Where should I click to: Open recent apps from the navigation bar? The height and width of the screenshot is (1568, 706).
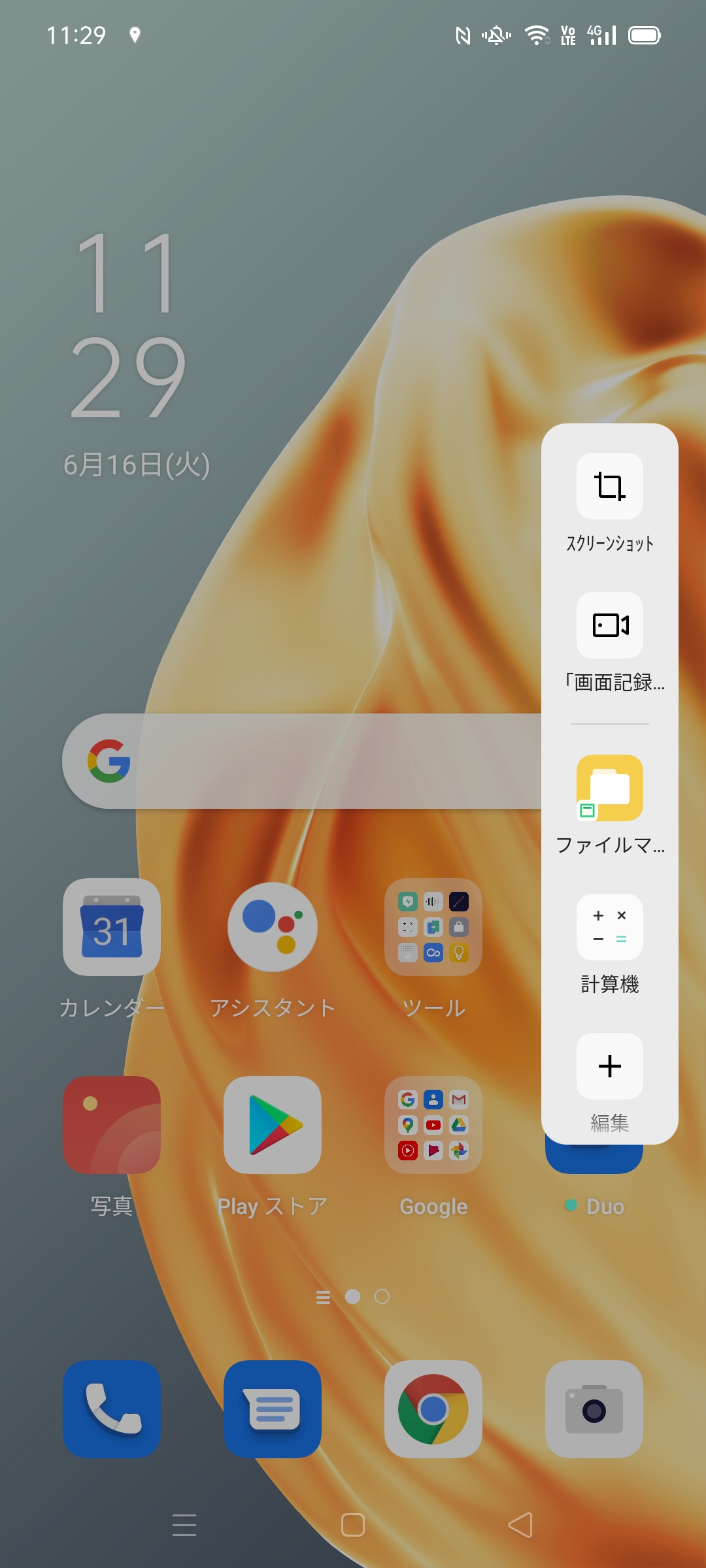[184, 1526]
